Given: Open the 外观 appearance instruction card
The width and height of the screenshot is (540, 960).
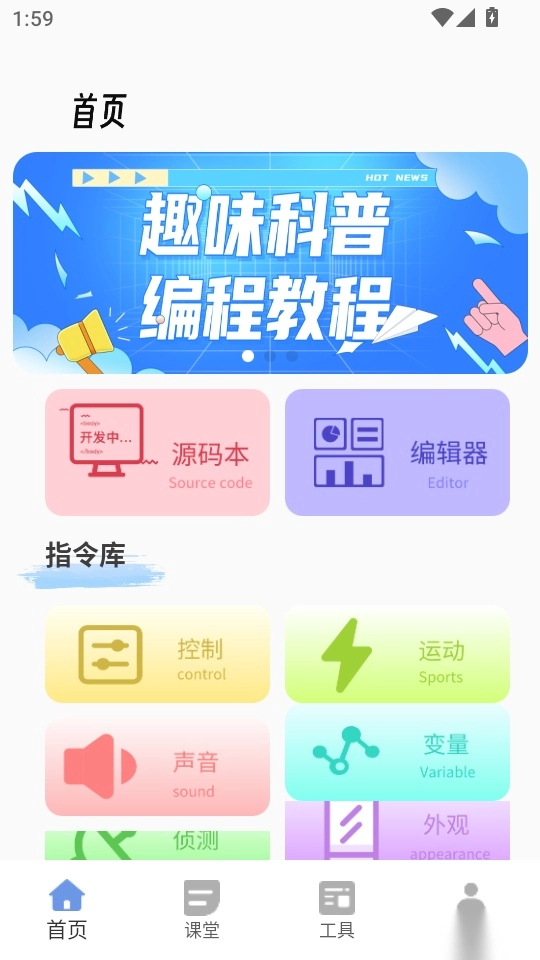Looking at the screenshot, I should pos(397,830).
